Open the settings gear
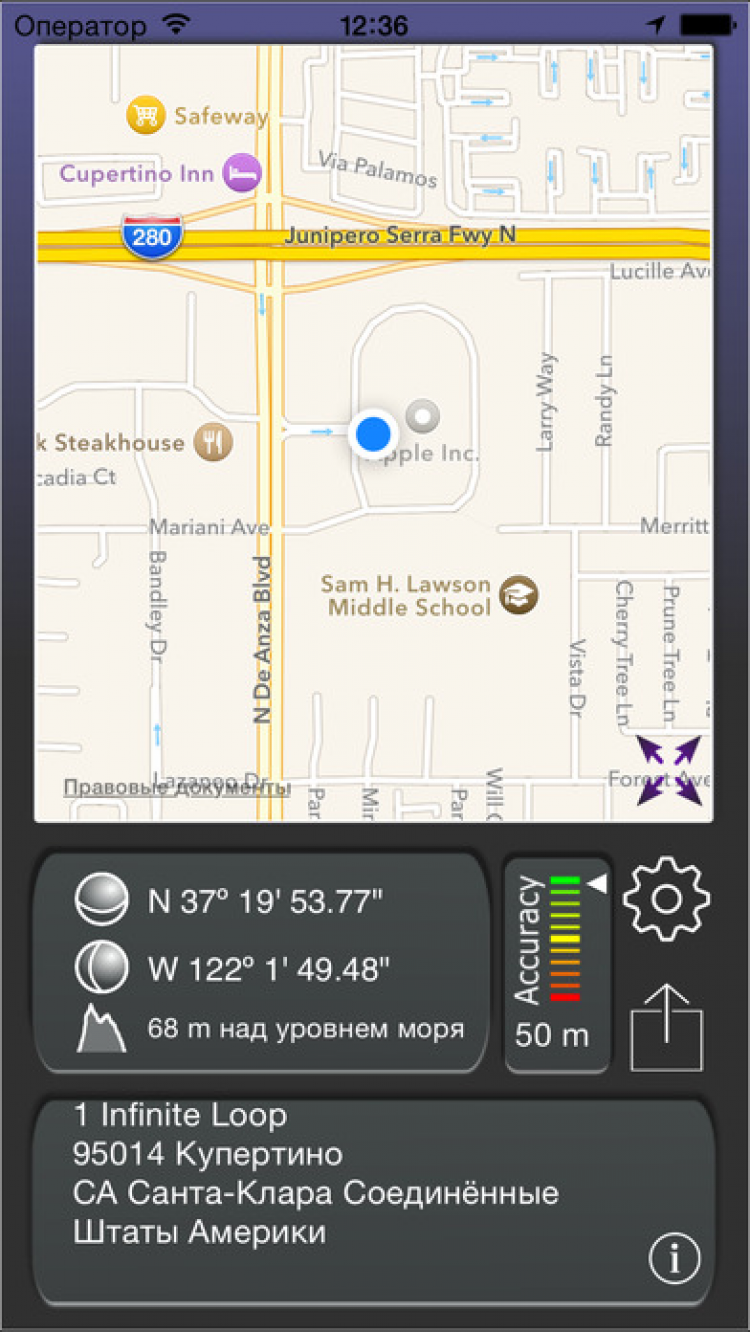750x1332 pixels. tap(666, 898)
